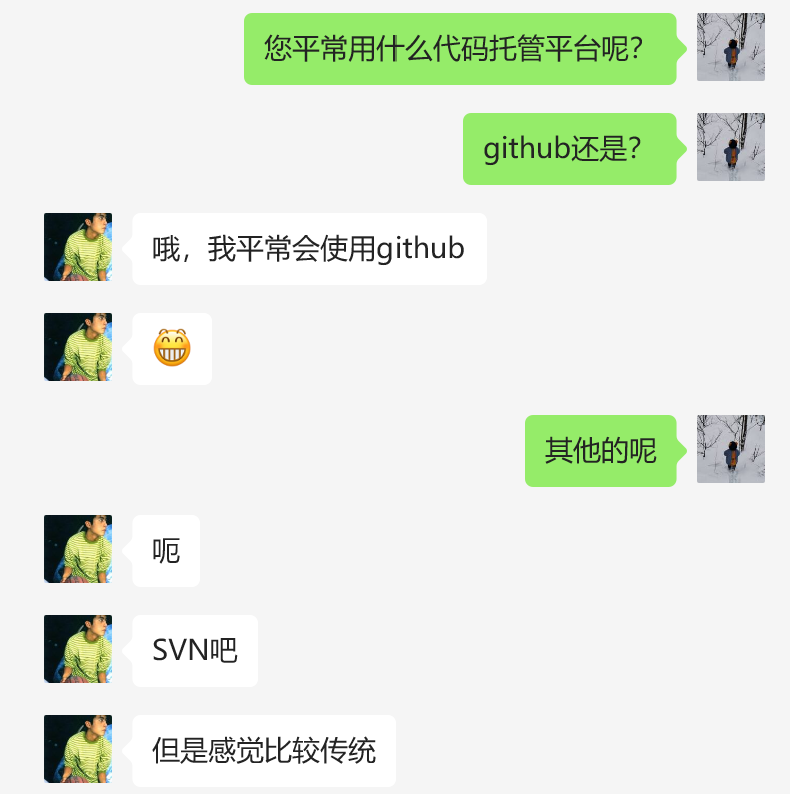This screenshot has width=790, height=794.
Task: Tap the contact's avatar next to '哦,我平常会使用github'
Action: tap(78, 247)
